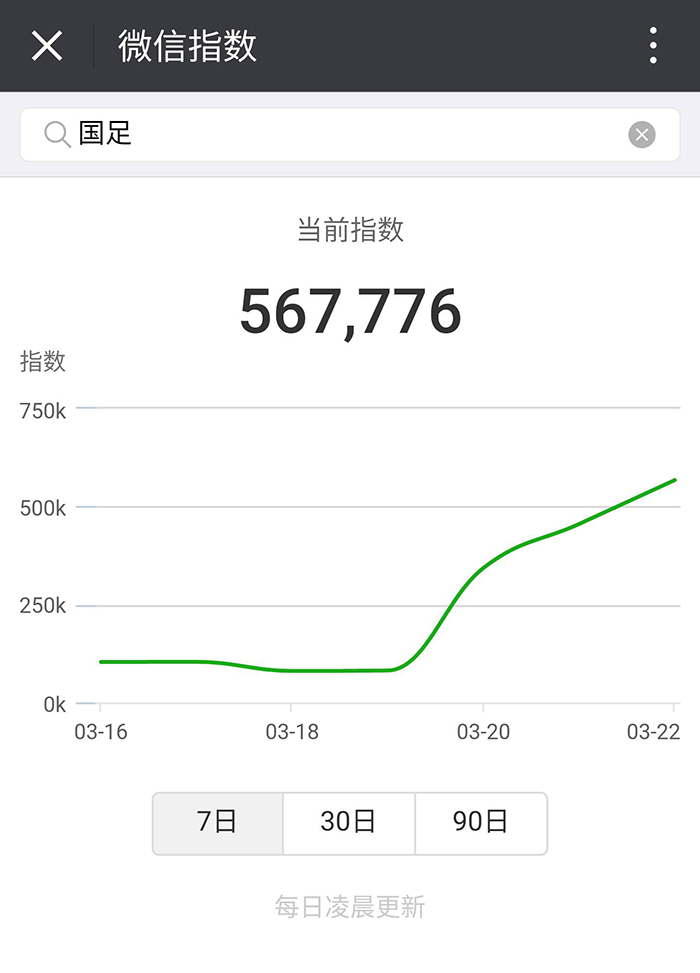Switch to the 90日 range
700x973 pixels.
click(481, 823)
